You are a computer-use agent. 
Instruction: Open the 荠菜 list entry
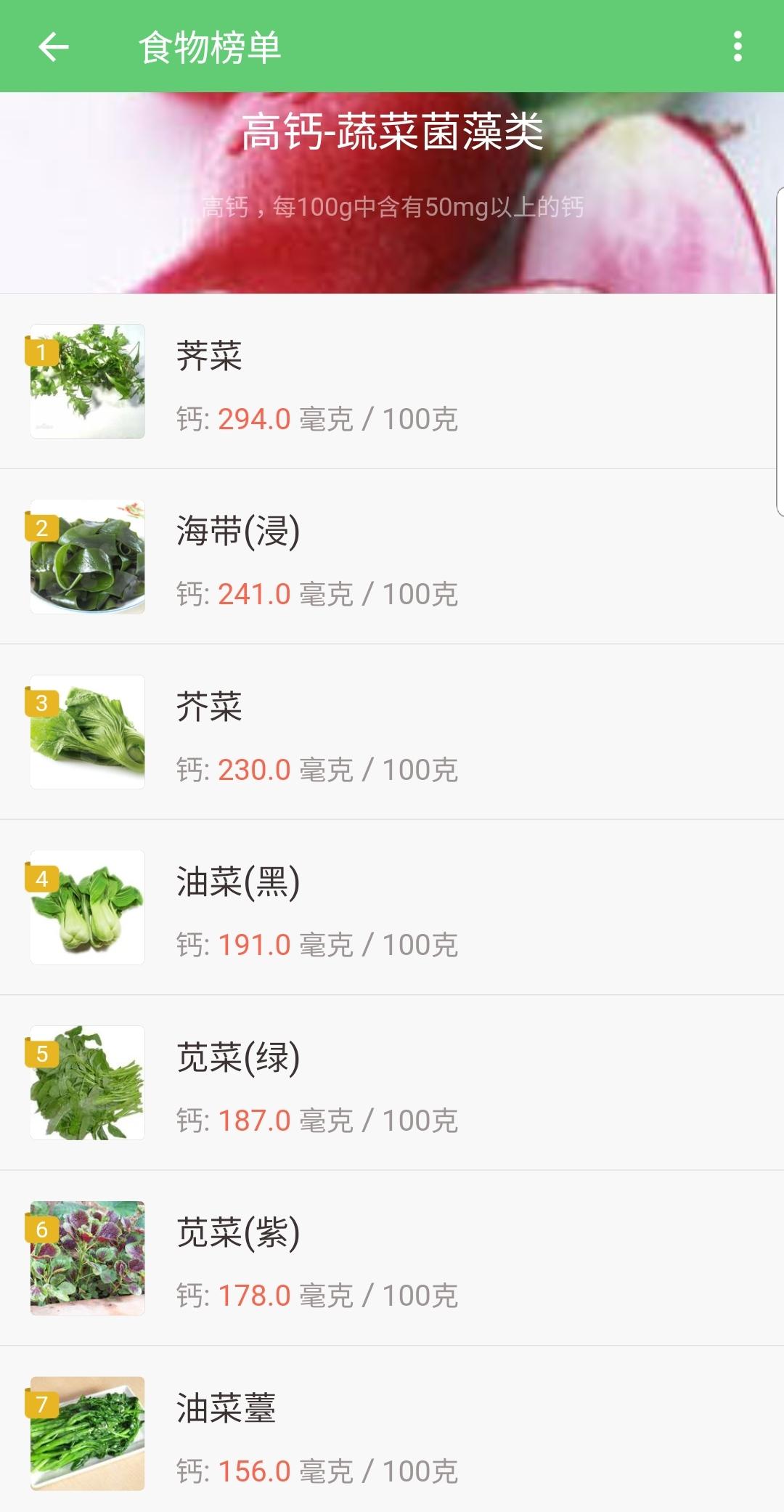coord(392,381)
